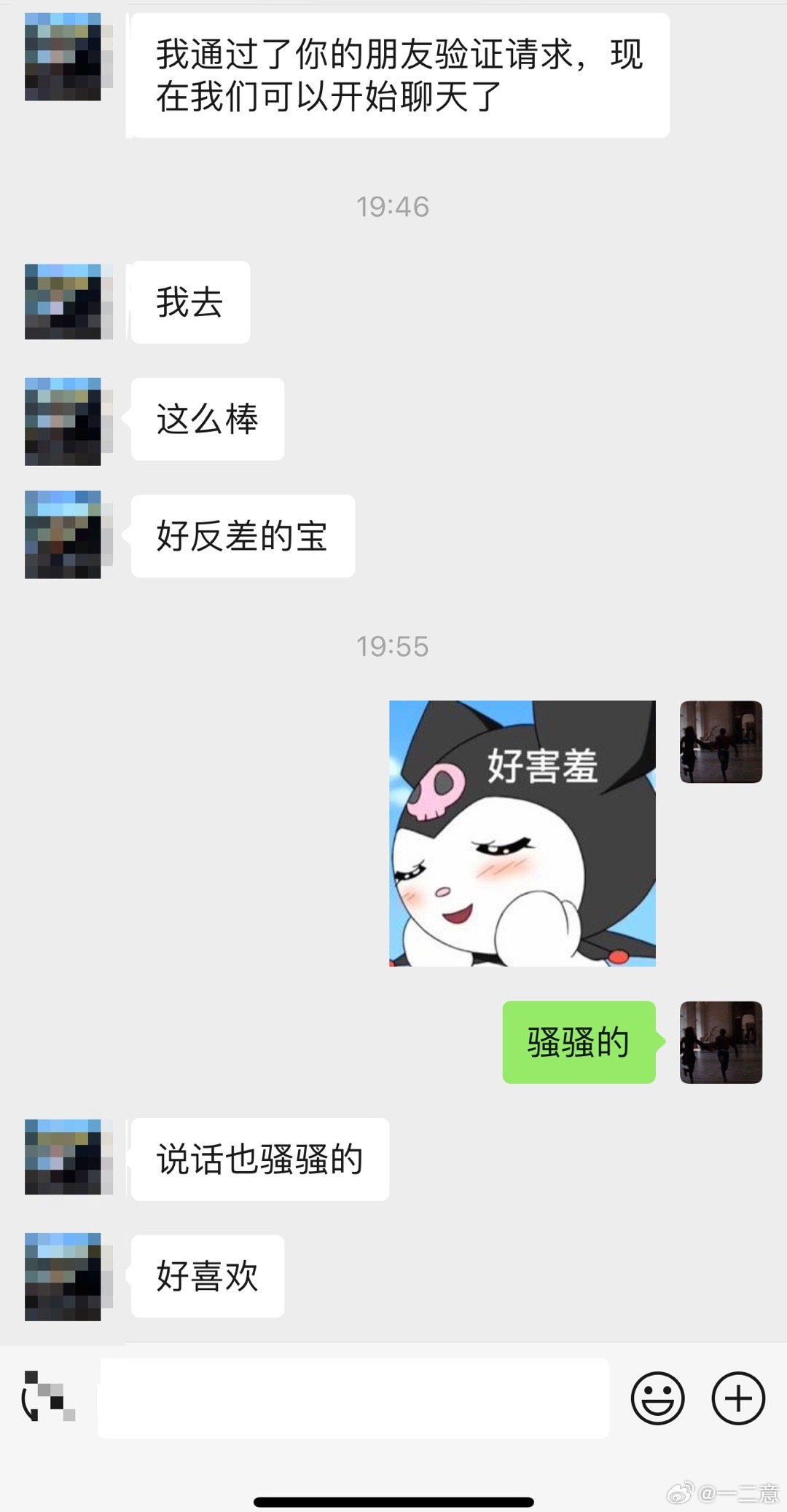
Task: Tap my avatar beside the 骚骚的 message
Action: pyautogui.click(x=721, y=1042)
